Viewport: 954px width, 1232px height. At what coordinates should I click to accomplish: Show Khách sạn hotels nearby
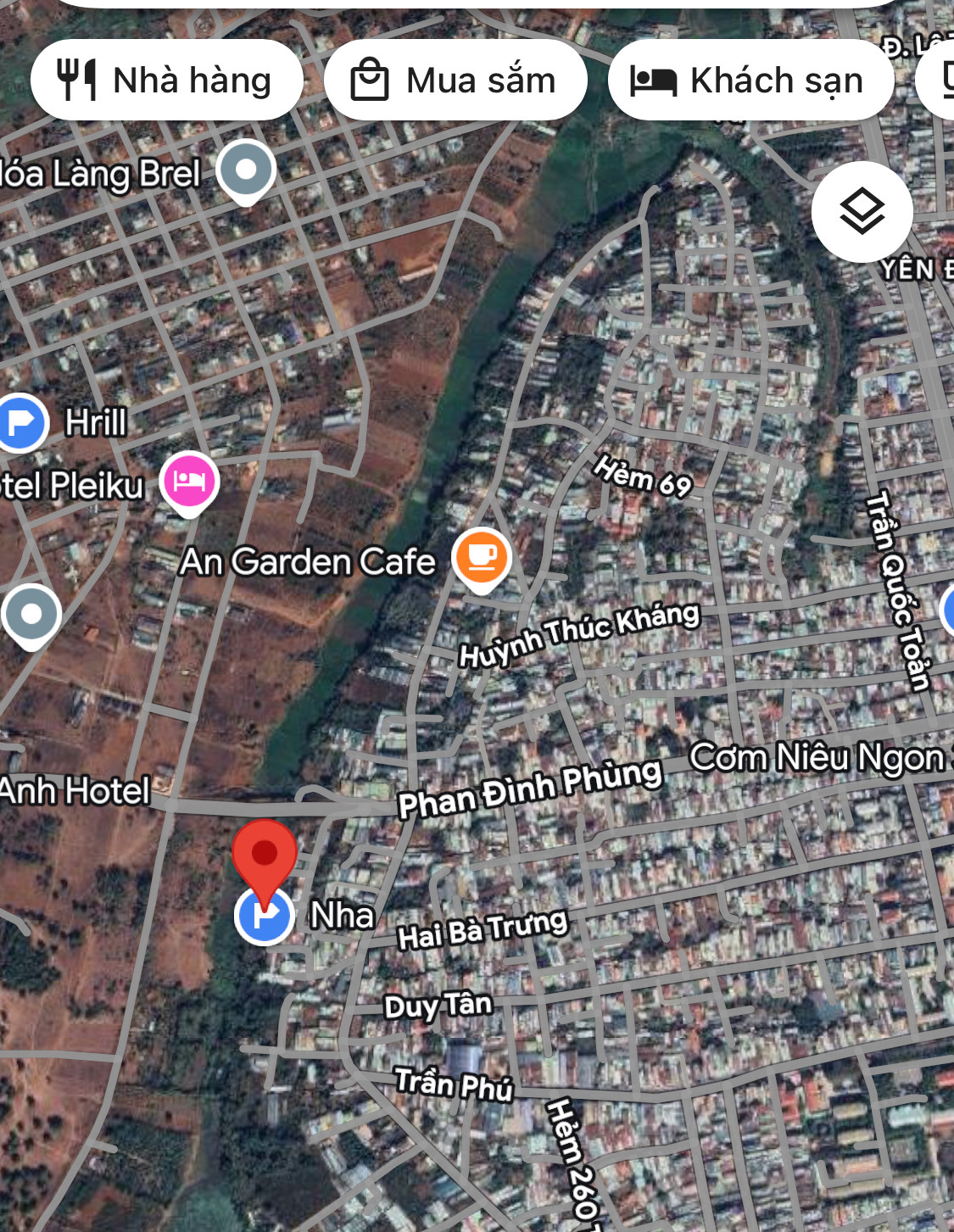750,81
